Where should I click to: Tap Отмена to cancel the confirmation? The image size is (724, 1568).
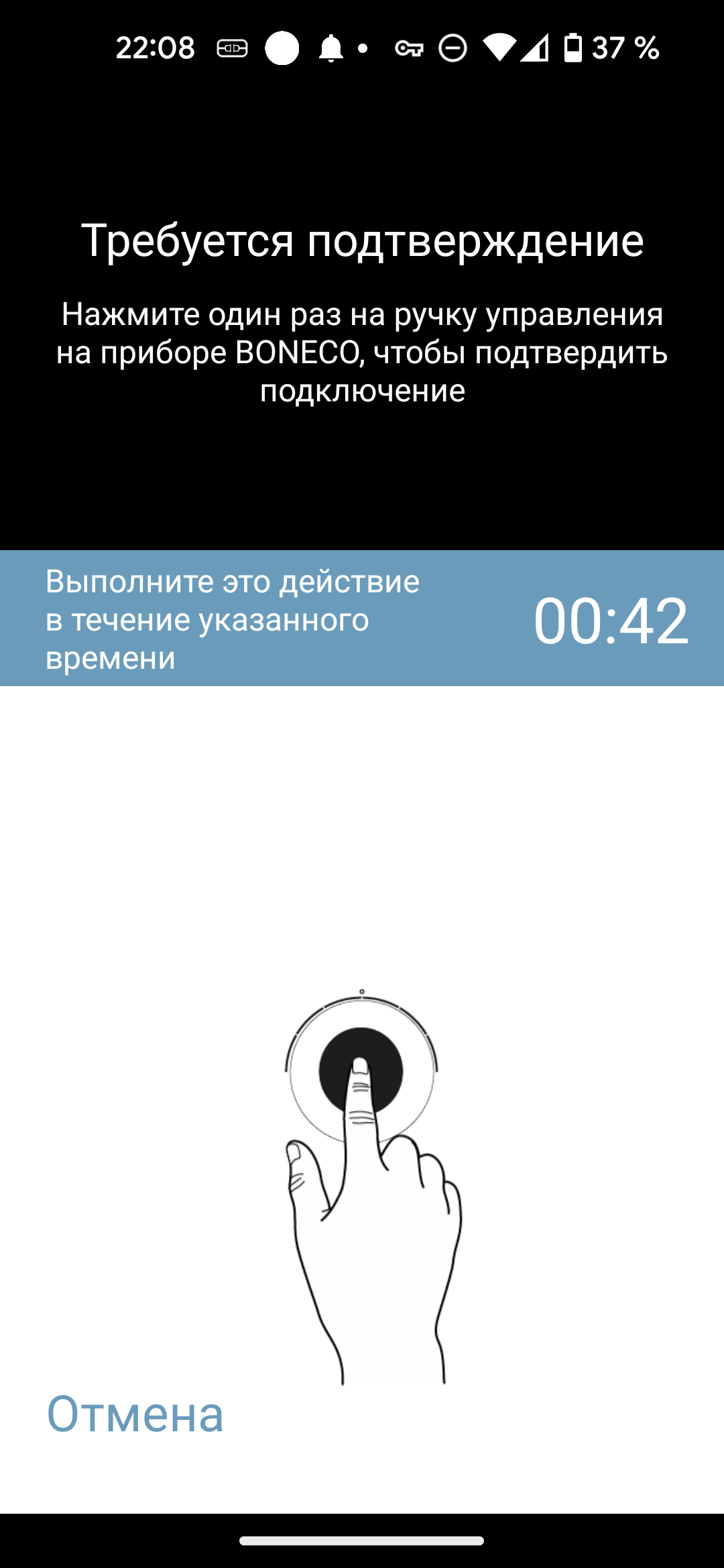135,1414
